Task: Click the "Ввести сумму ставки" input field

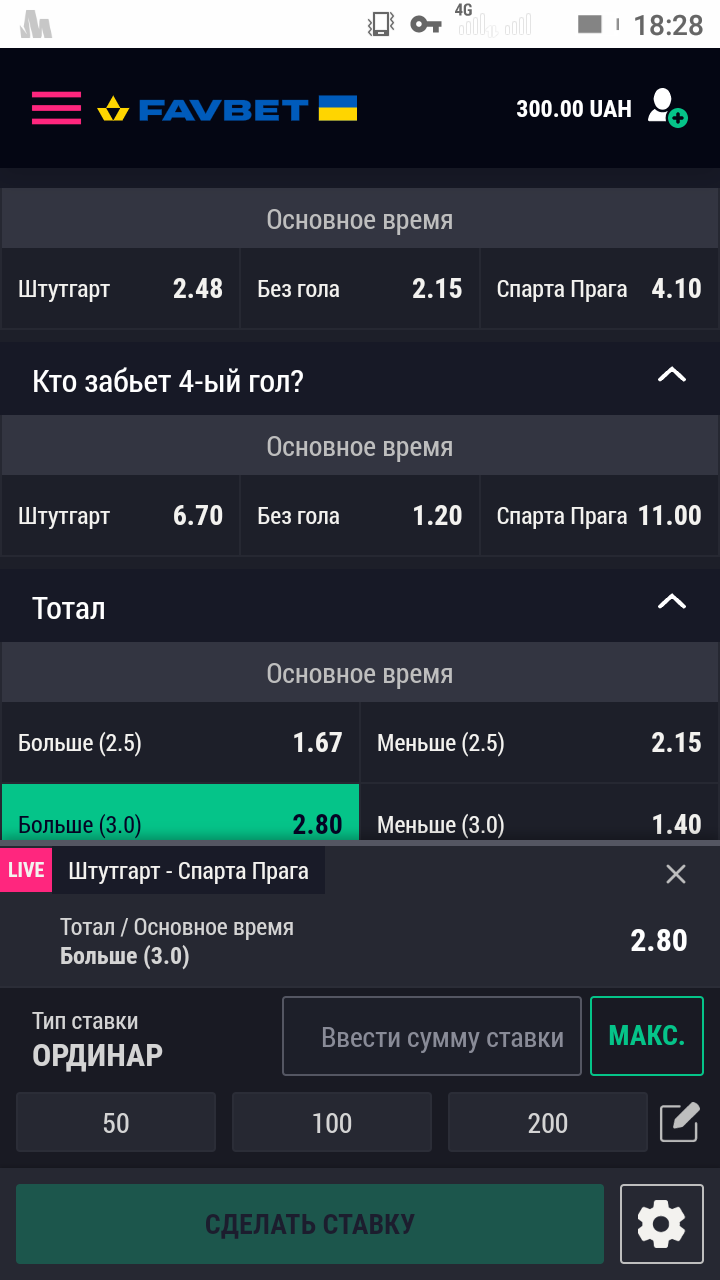Action: point(432,1036)
